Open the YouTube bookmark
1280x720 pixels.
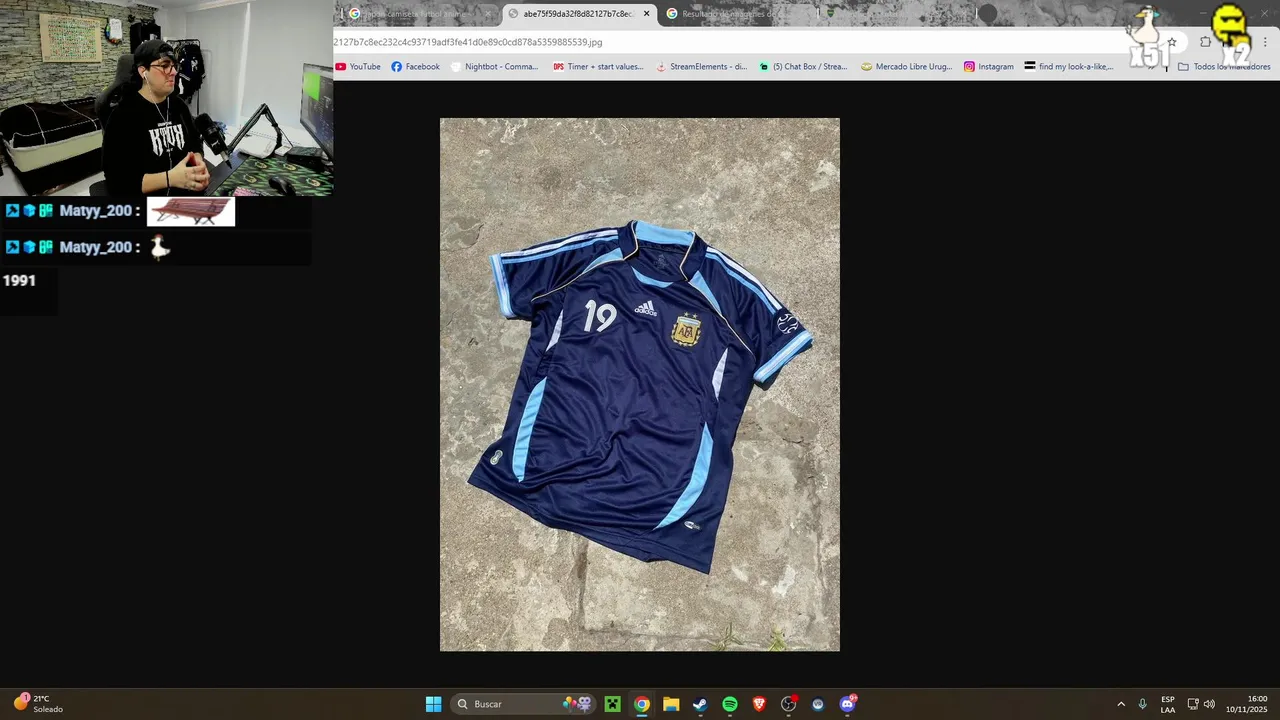[358, 67]
